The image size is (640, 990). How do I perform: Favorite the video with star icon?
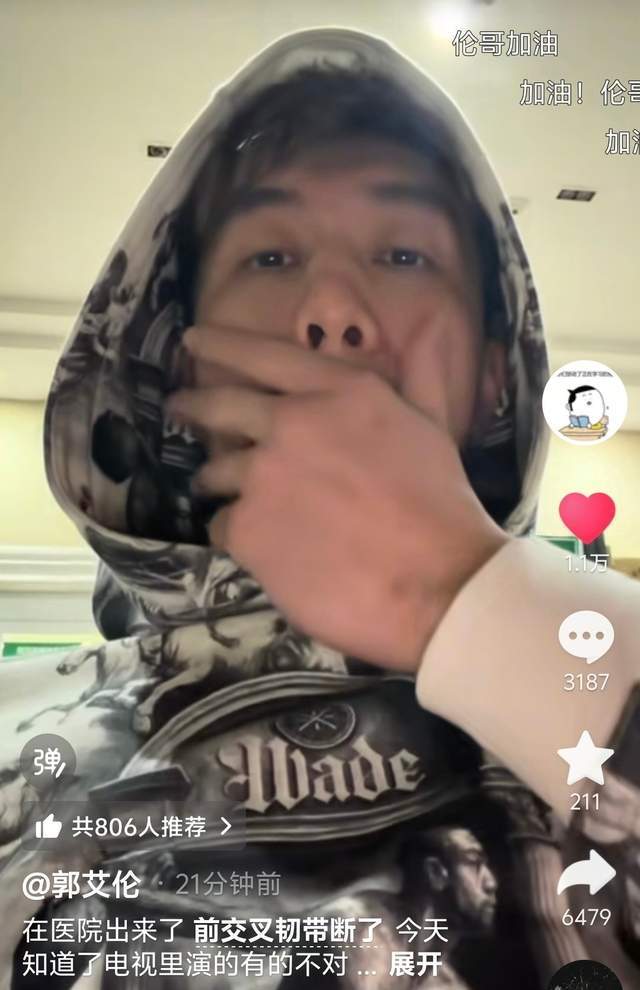tap(586, 758)
